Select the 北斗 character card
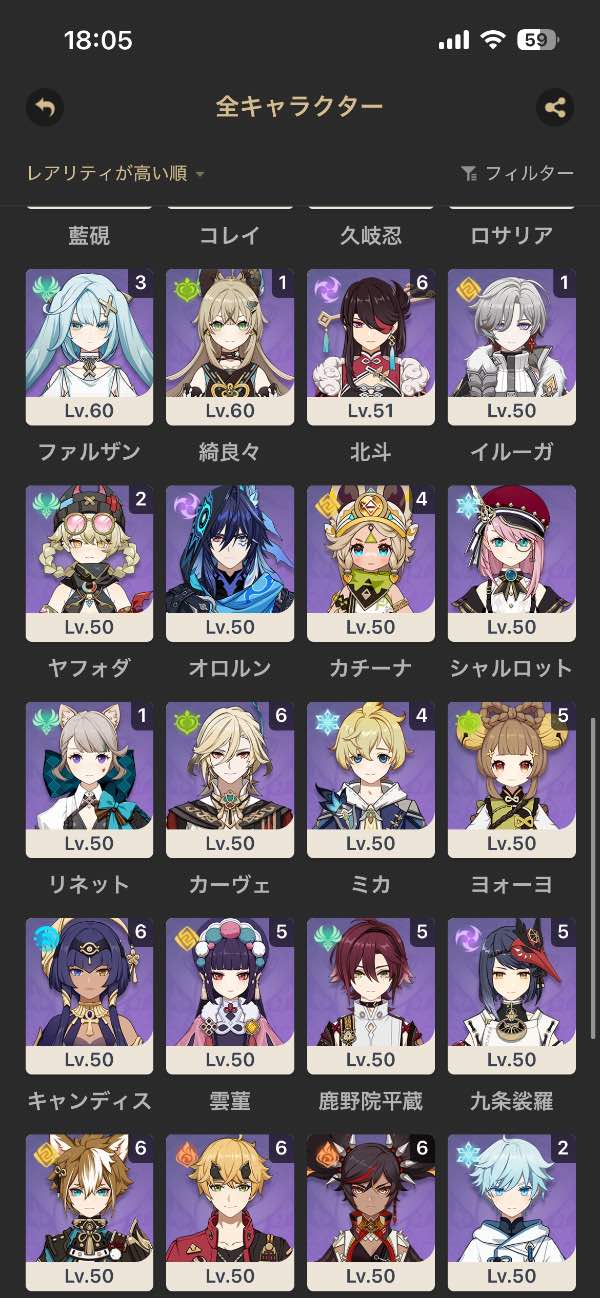600x1298 pixels. coord(371,346)
